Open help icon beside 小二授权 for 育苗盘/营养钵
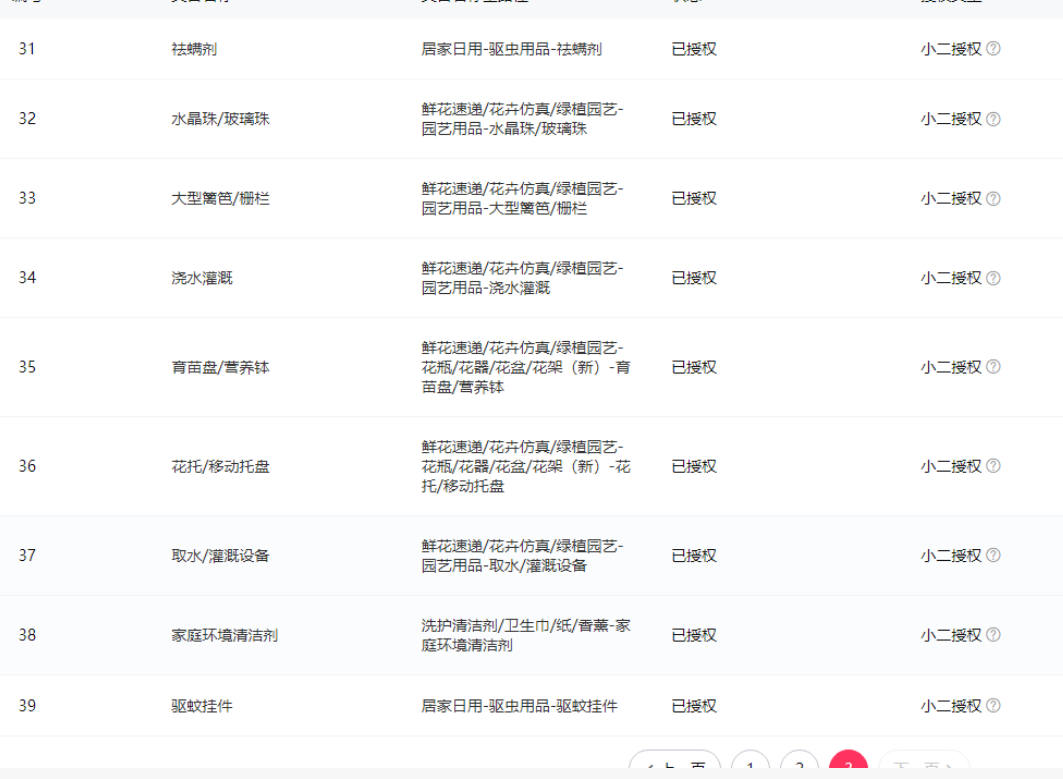Viewport: 1063px width, 779px height. click(x=993, y=367)
